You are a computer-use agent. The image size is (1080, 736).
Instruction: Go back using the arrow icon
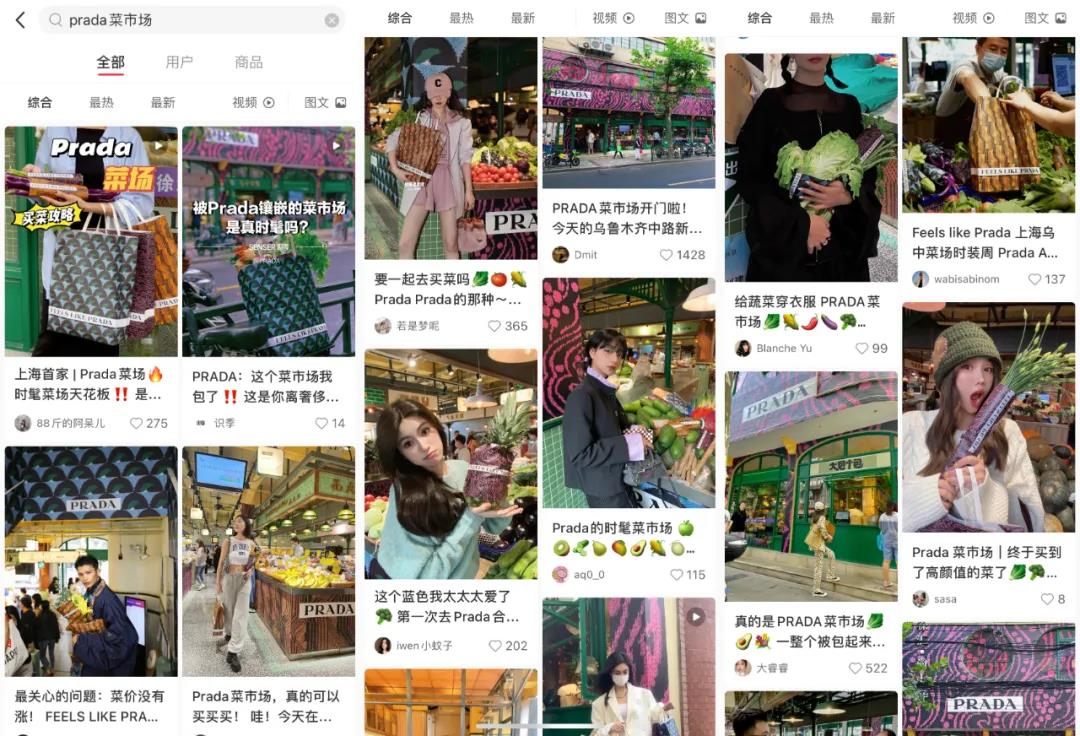(x=20, y=20)
